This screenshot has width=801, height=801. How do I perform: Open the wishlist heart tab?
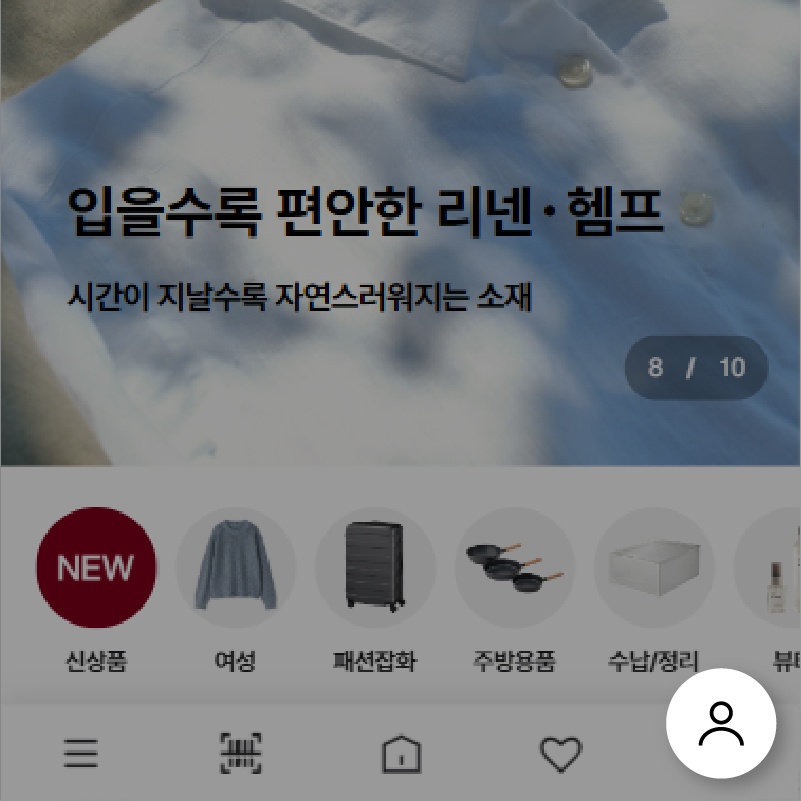pos(560,753)
